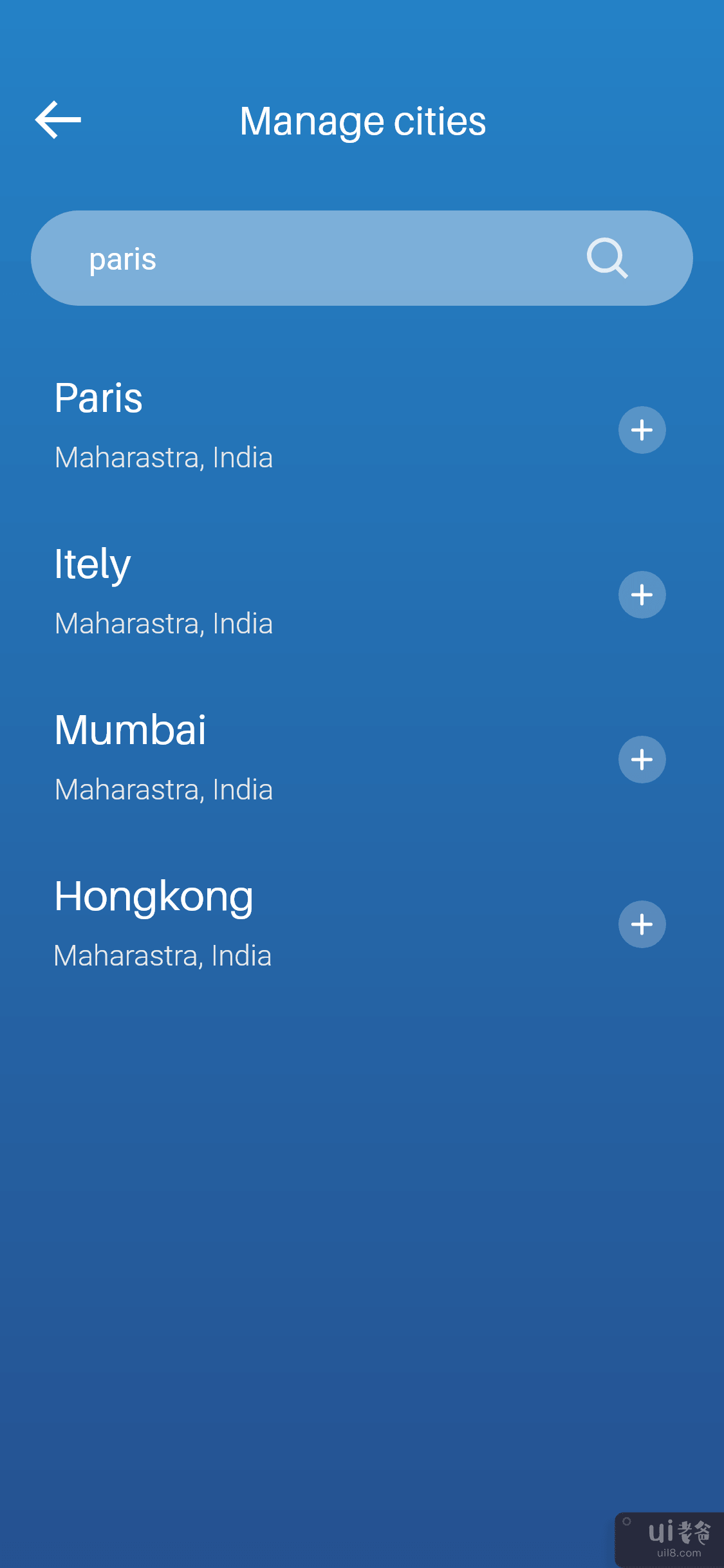Tap the magnifier search icon
Screen dimensions: 724x1568
pos(607,258)
